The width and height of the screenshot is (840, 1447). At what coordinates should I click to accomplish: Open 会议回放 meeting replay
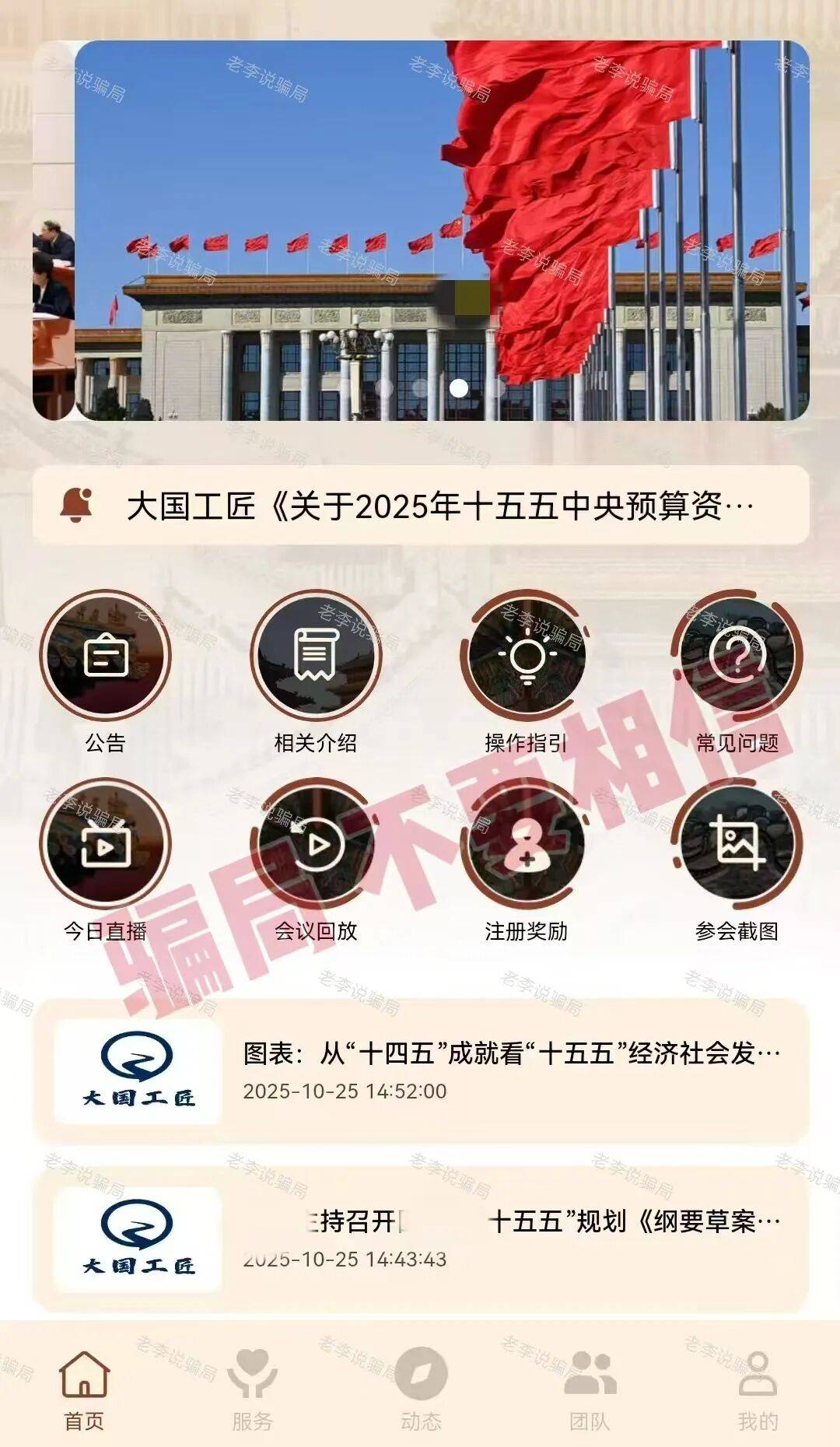(x=315, y=844)
